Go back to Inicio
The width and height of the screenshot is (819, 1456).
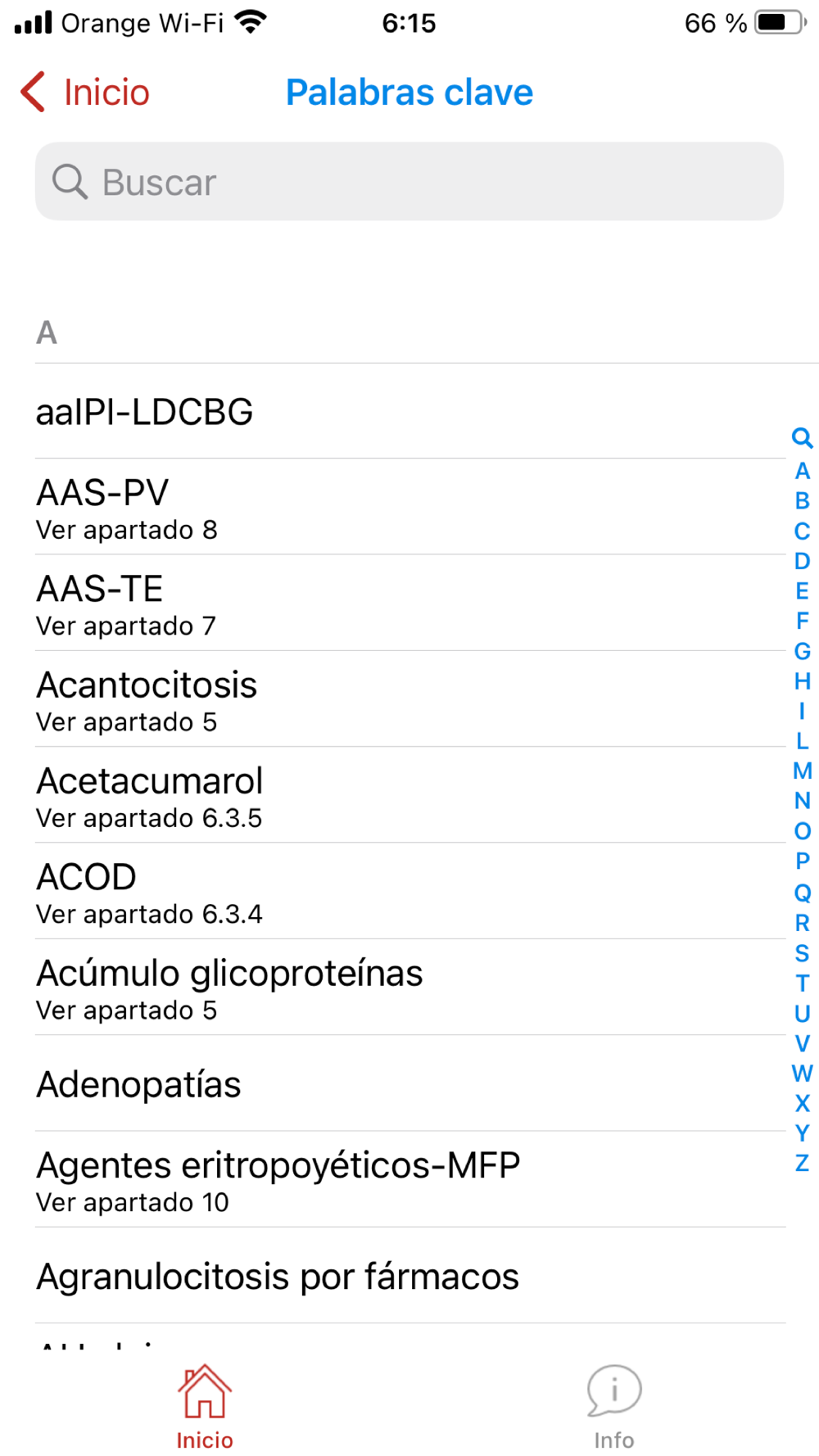tap(85, 93)
